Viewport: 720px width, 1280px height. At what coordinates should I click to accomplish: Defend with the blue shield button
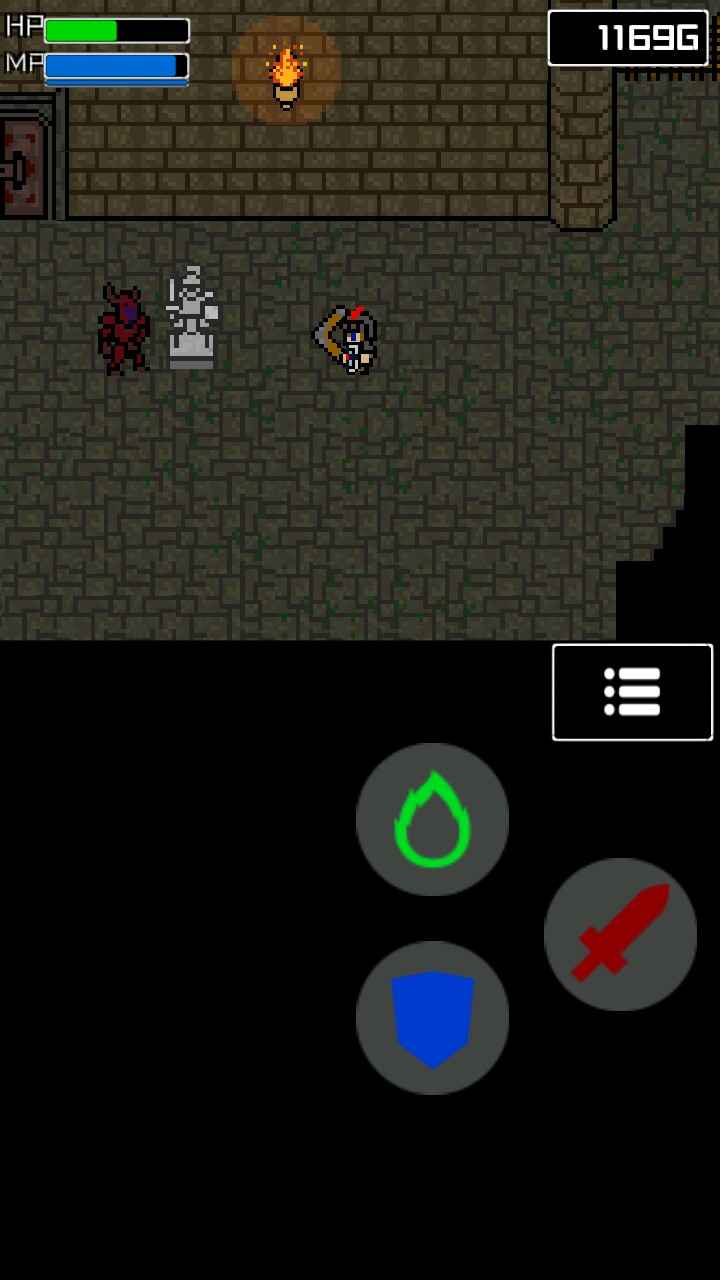pyautogui.click(x=432, y=1017)
